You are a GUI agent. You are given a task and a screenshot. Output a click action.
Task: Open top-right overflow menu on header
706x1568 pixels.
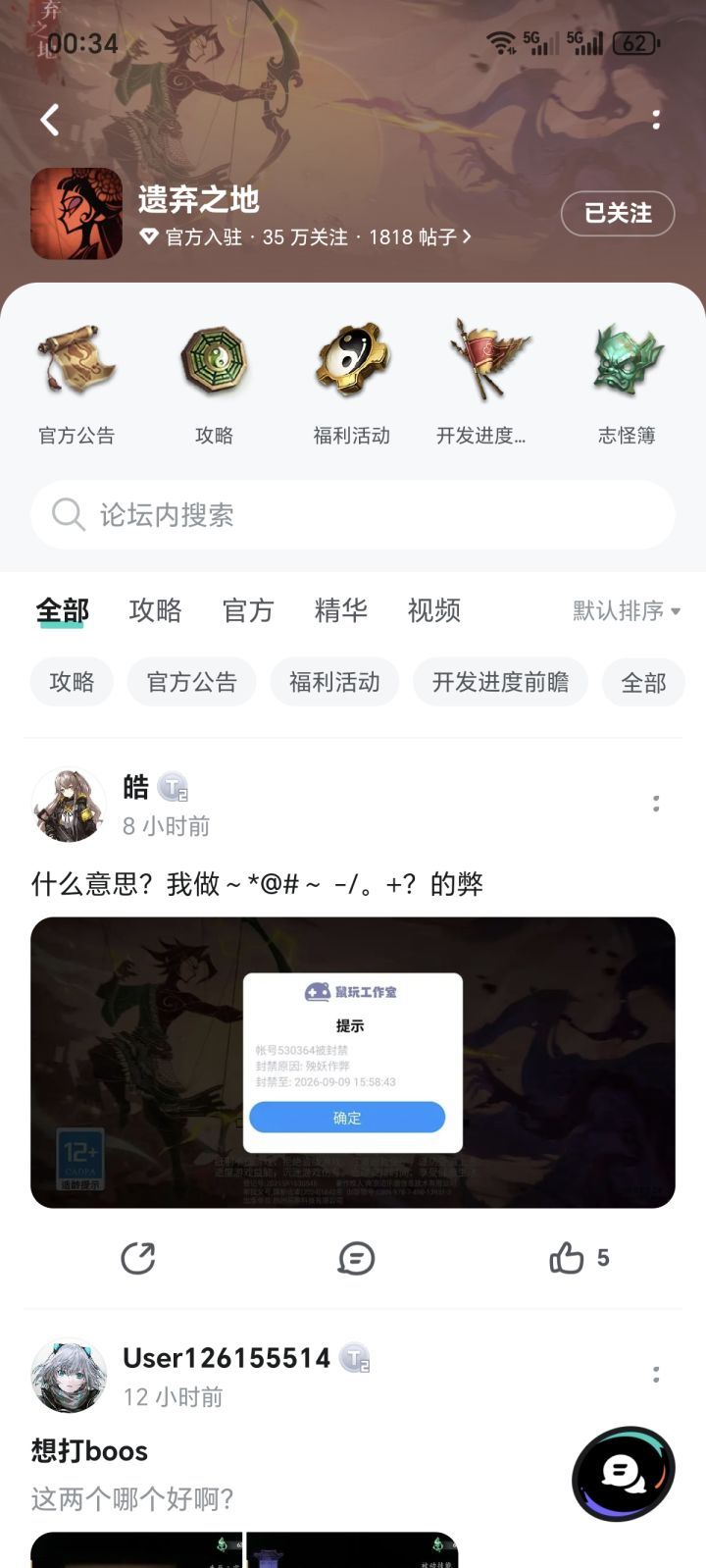tap(656, 120)
